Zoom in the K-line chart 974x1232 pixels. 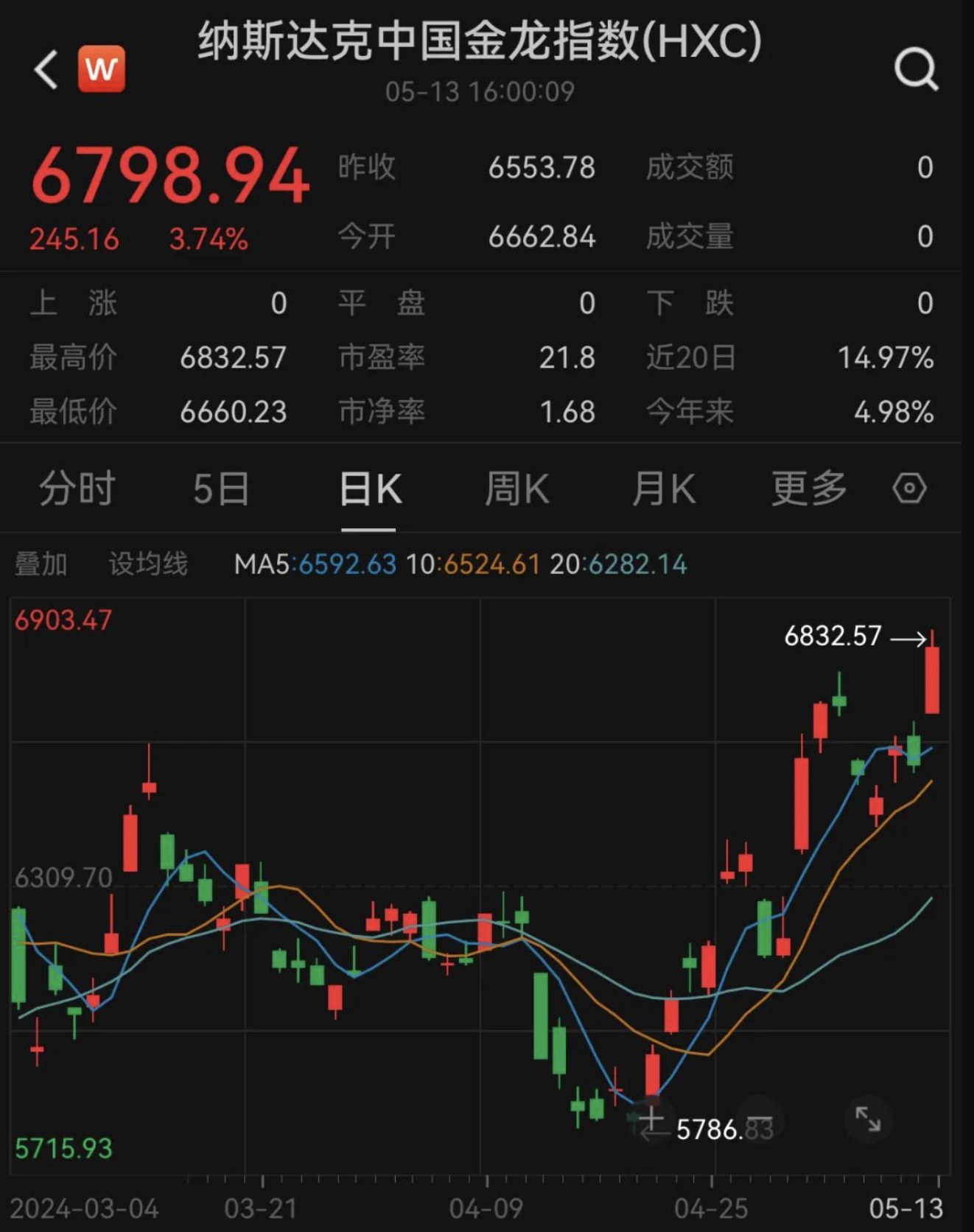(x=651, y=1119)
